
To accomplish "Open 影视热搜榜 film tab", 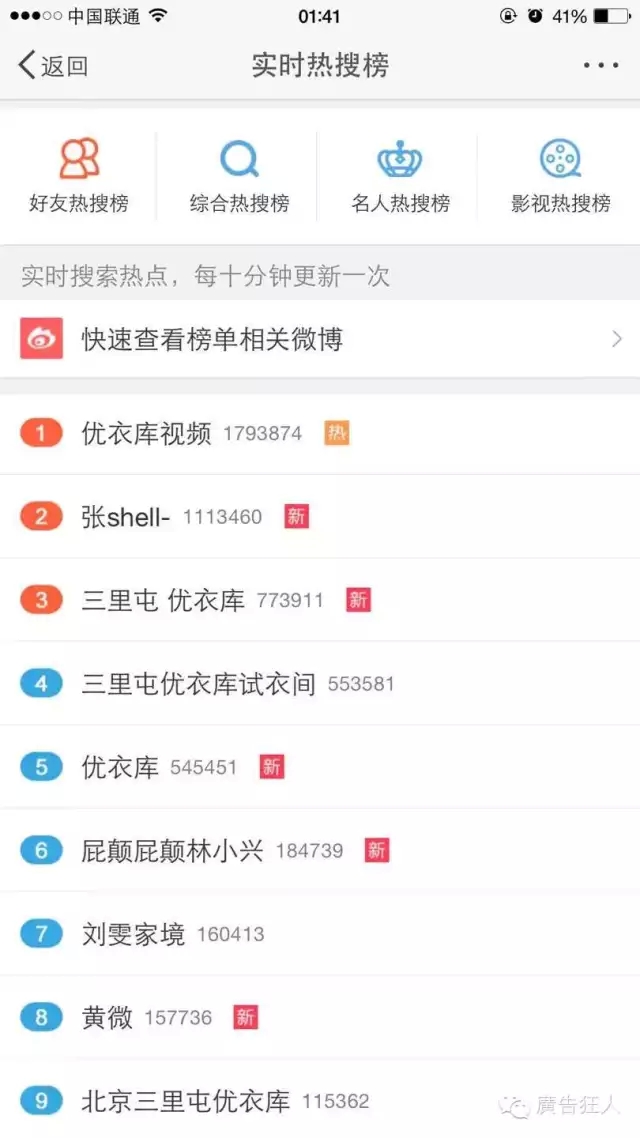I will point(560,176).
